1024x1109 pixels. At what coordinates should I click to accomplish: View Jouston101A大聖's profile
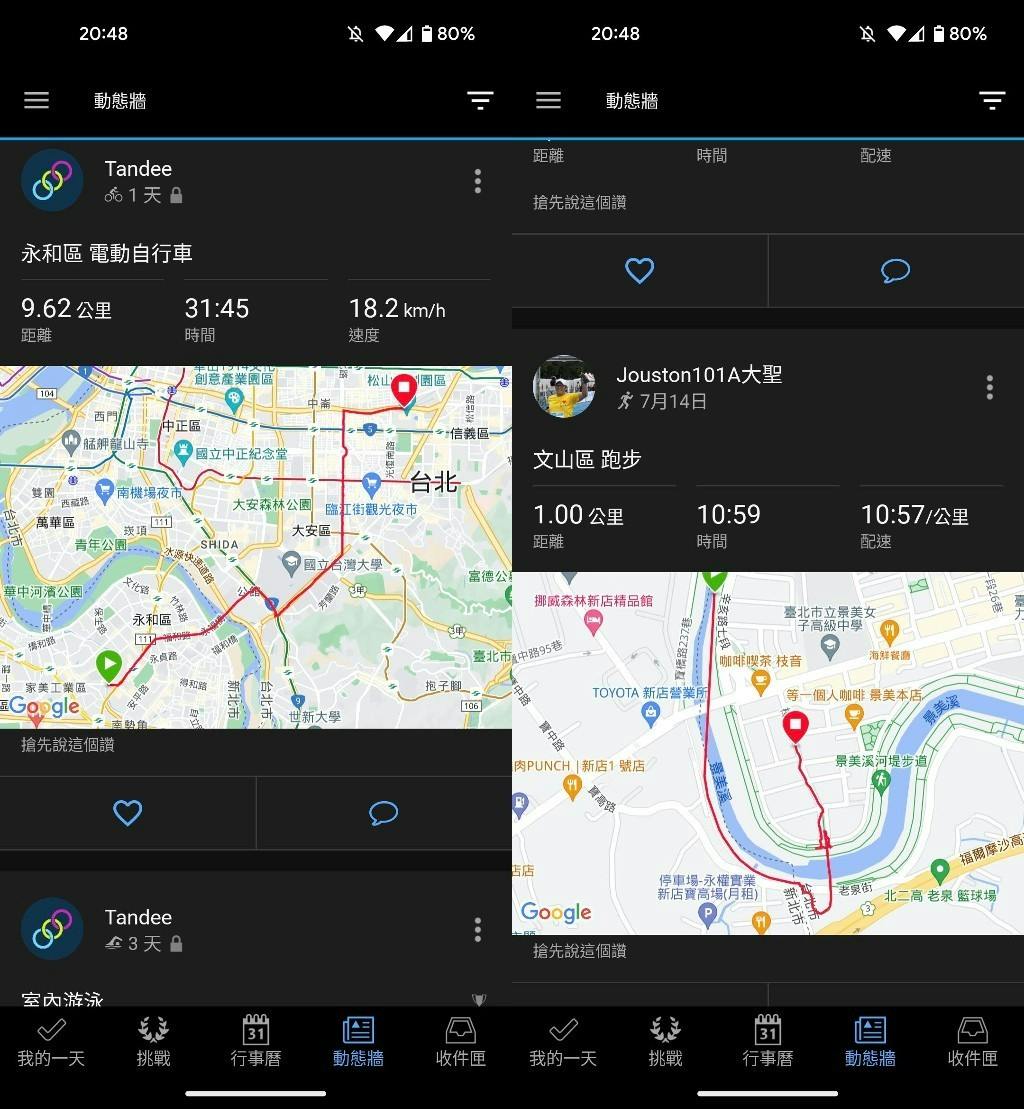(x=565, y=386)
